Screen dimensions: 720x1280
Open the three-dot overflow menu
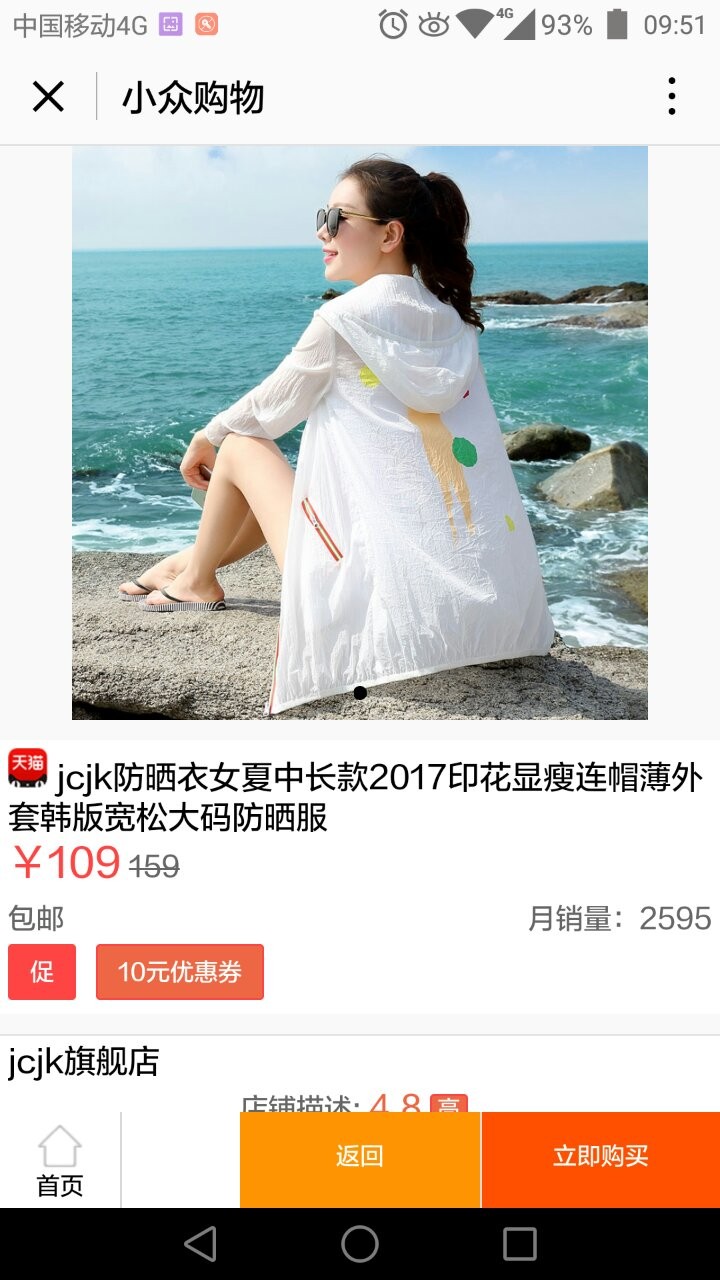(671, 97)
